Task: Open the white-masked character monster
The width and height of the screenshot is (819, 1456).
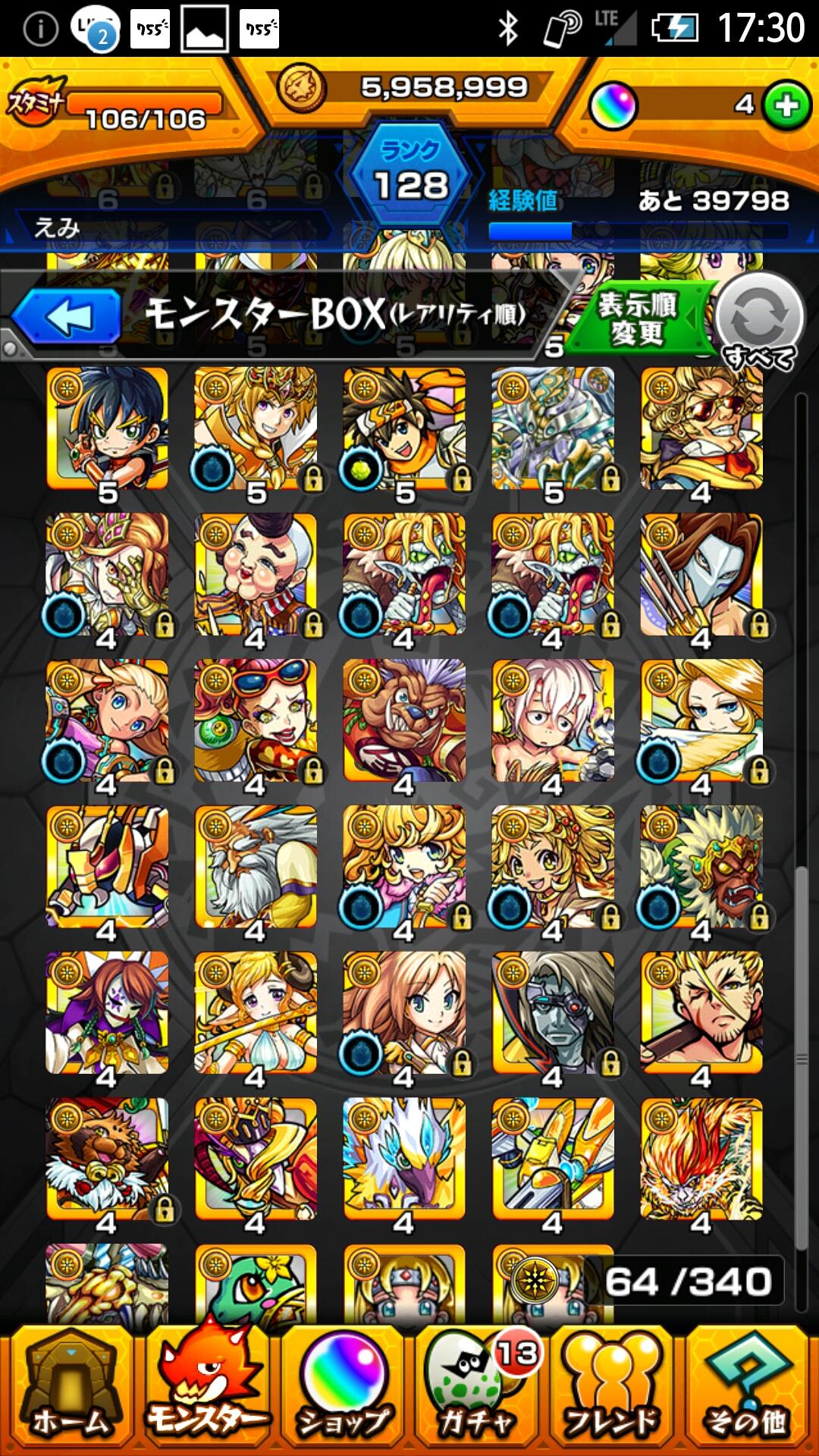Action: tap(701, 575)
